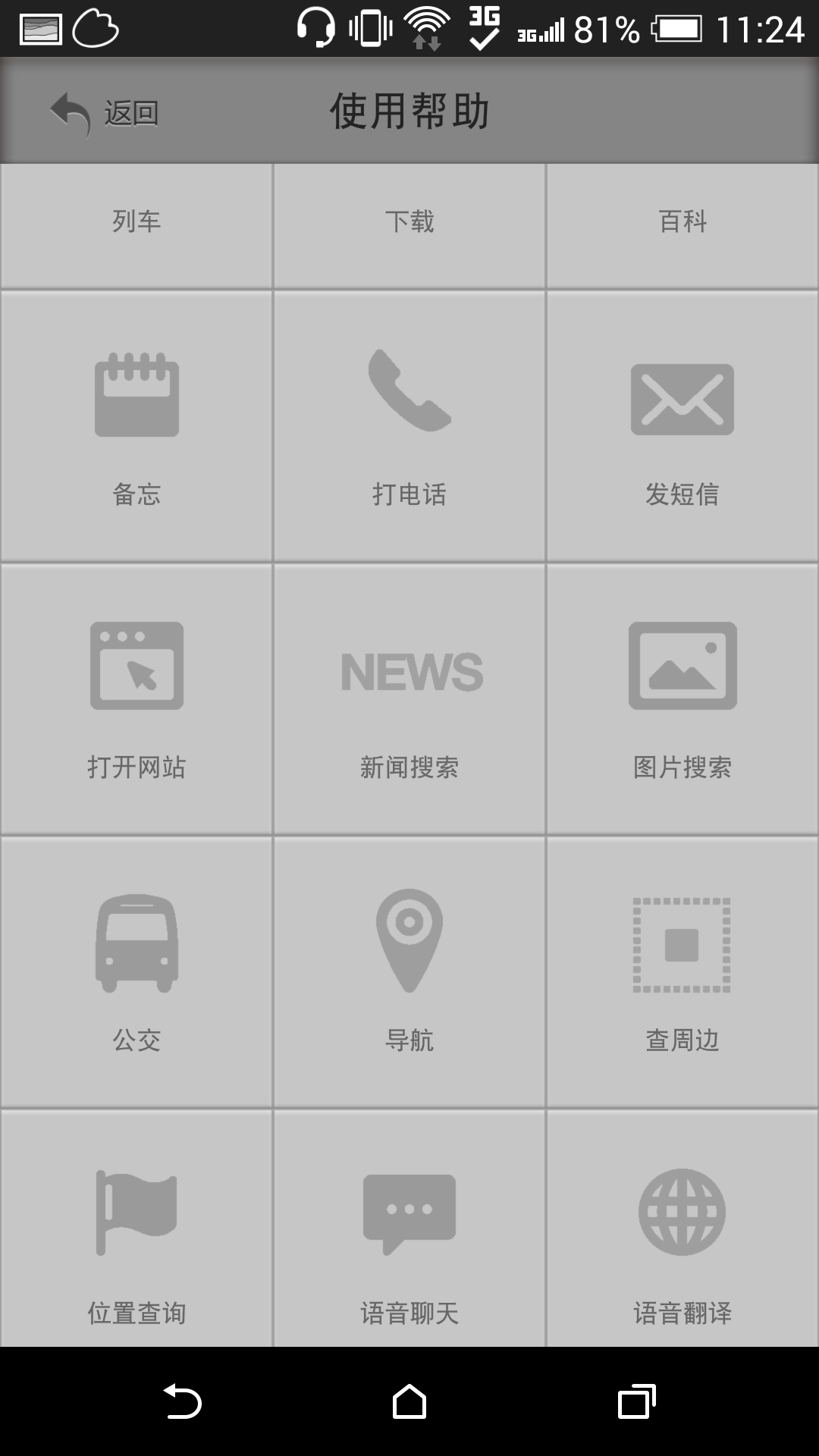Tap the back arrow next to 返回
The width and height of the screenshot is (819, 1456).
[70, 110]
